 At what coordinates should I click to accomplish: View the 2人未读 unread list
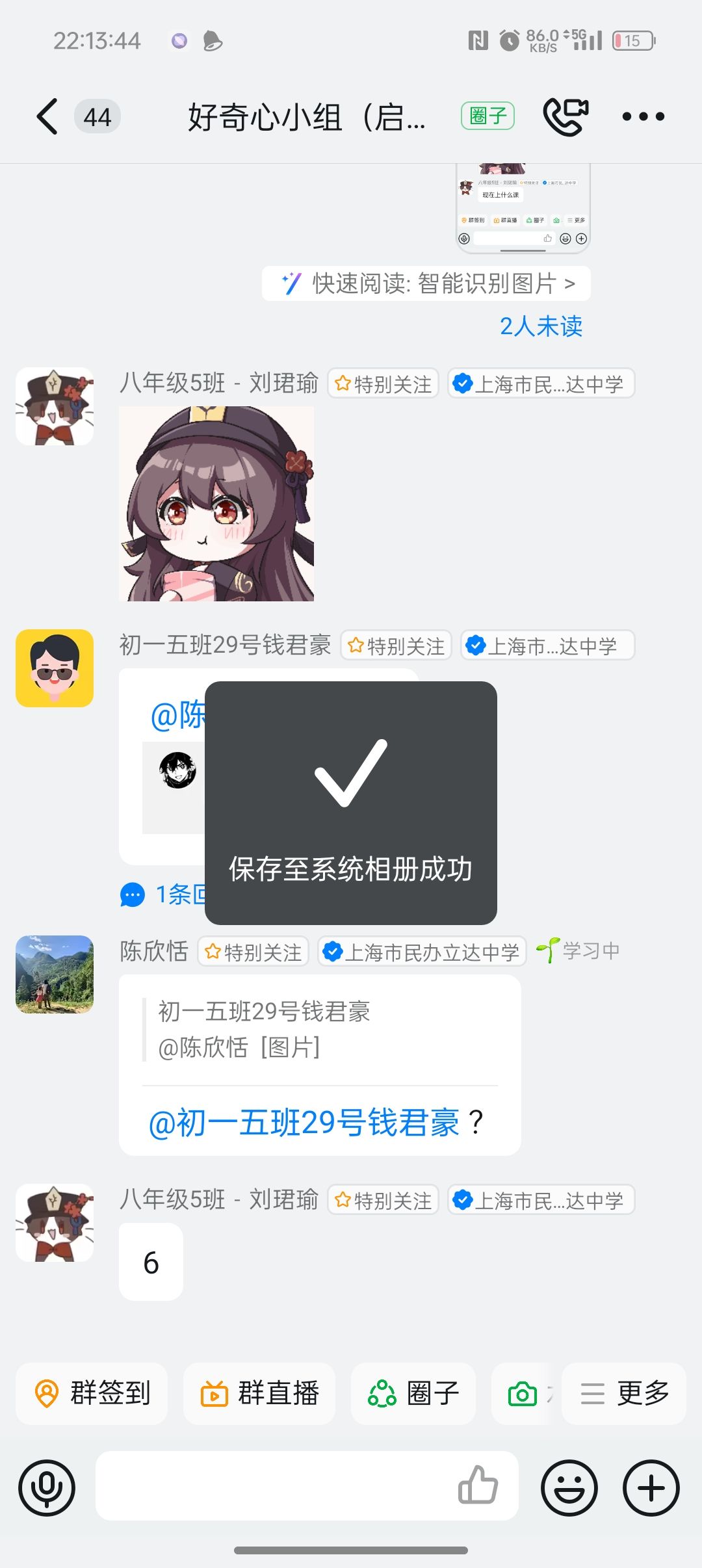(541, 326)
